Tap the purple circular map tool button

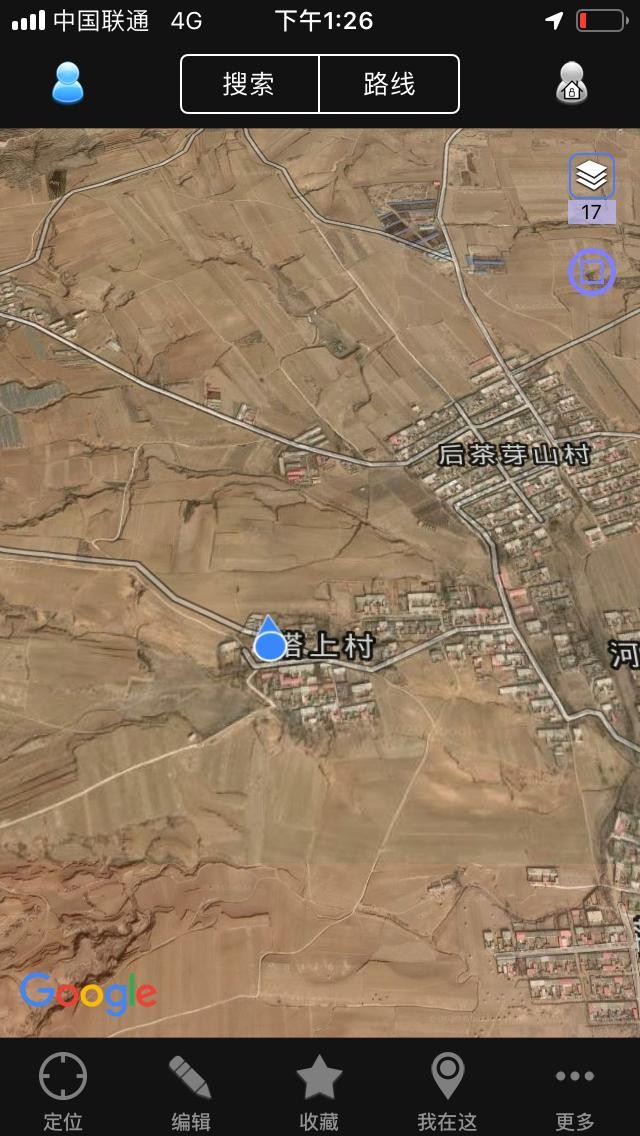tap(592, 271)
